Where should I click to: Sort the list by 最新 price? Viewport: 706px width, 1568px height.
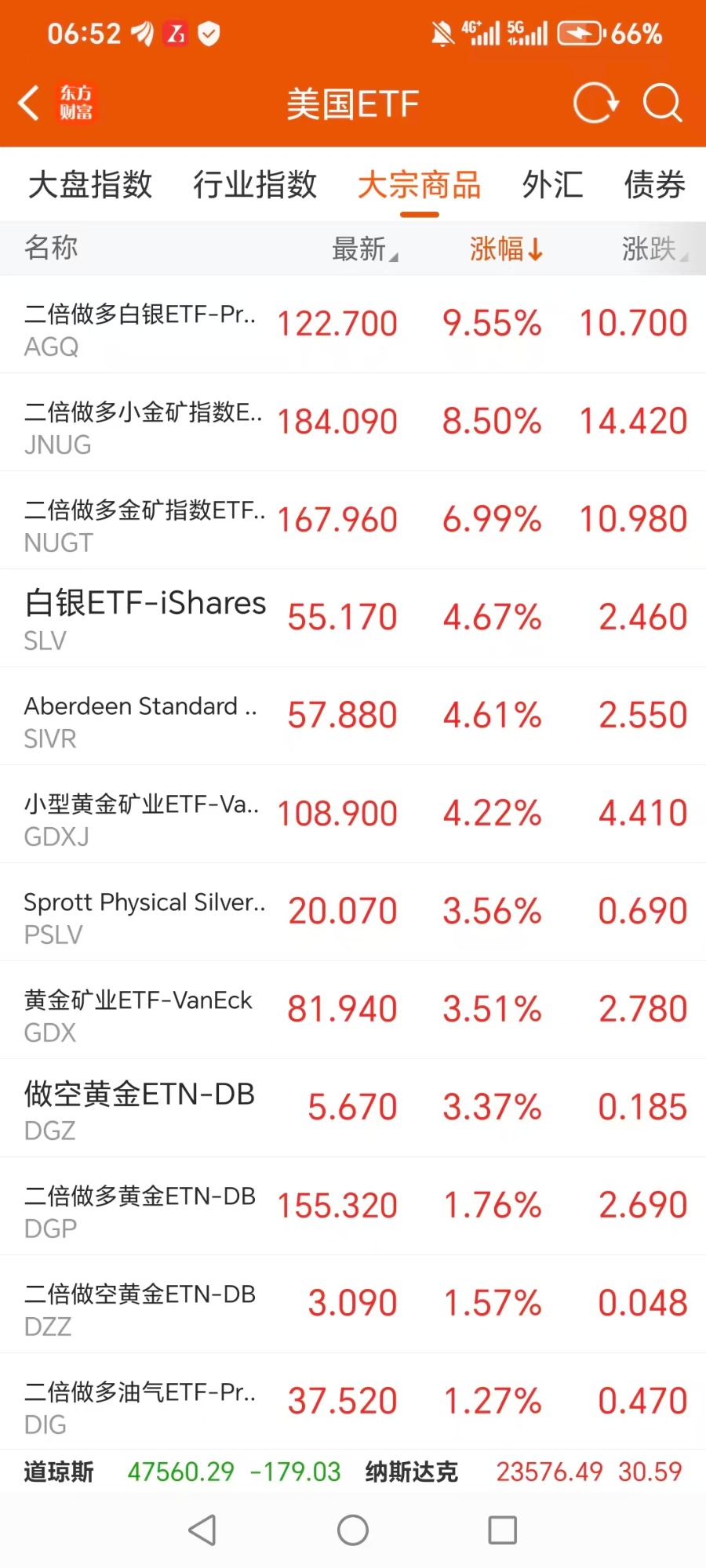[x=364, y=249]
